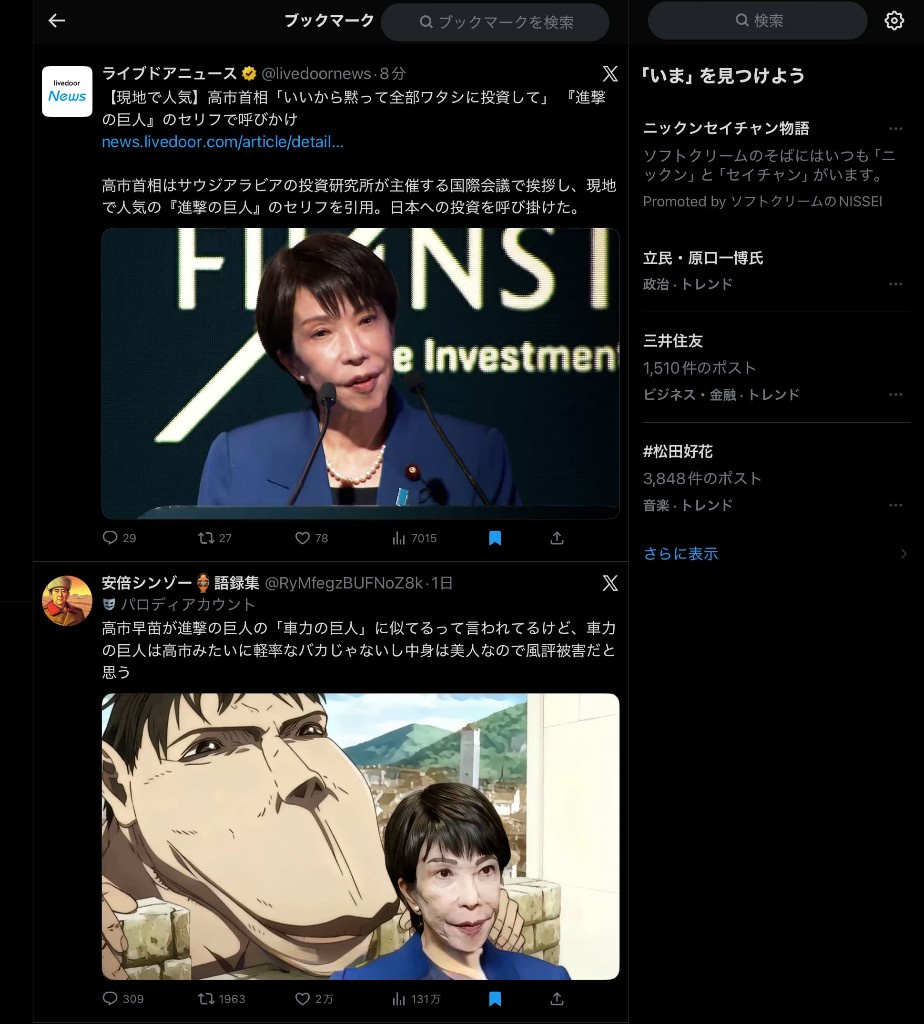The width and height of the screenshot is (924, 1024).
Task: Open the 検索 search box
Action: (758, 20)
